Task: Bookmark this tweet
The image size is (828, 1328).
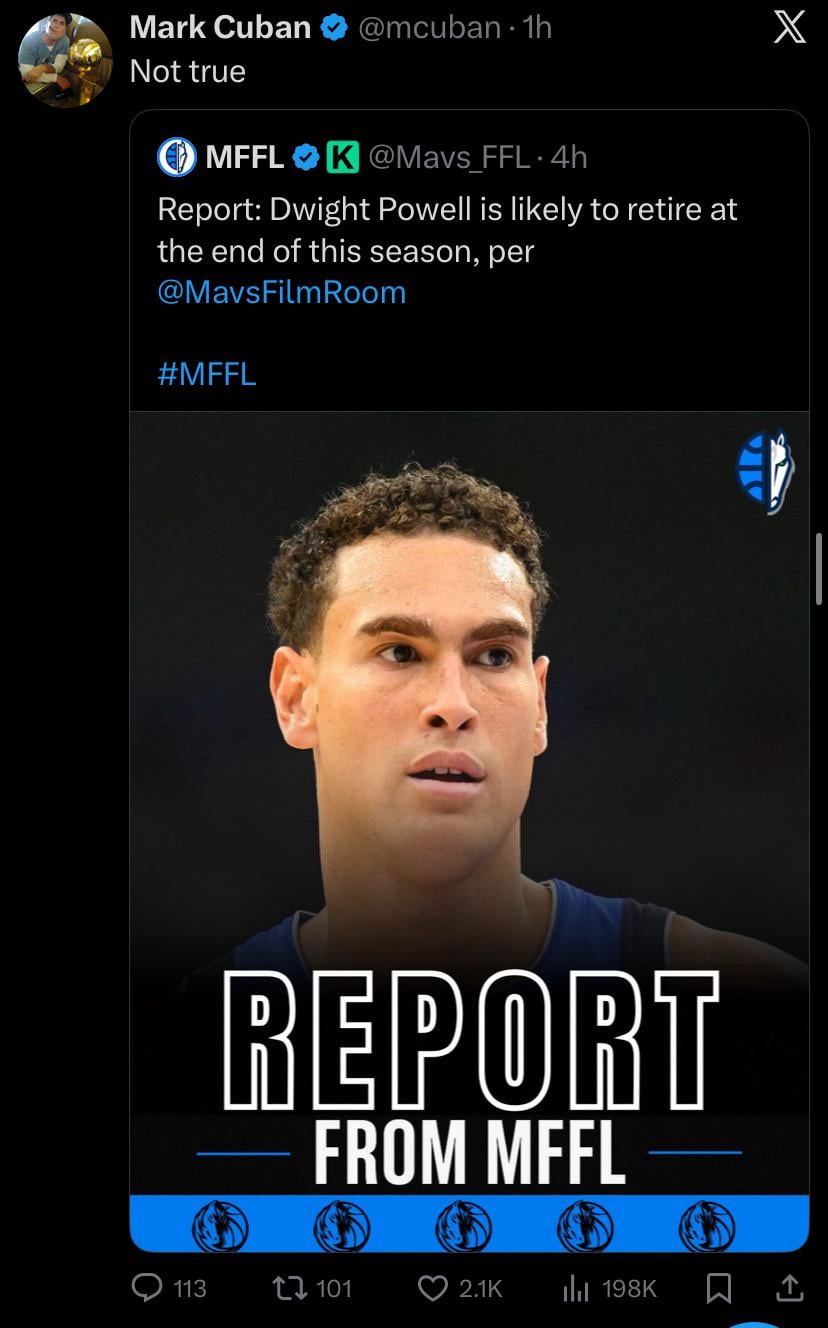Action: pyautogui.click(x=718, y=1289)
